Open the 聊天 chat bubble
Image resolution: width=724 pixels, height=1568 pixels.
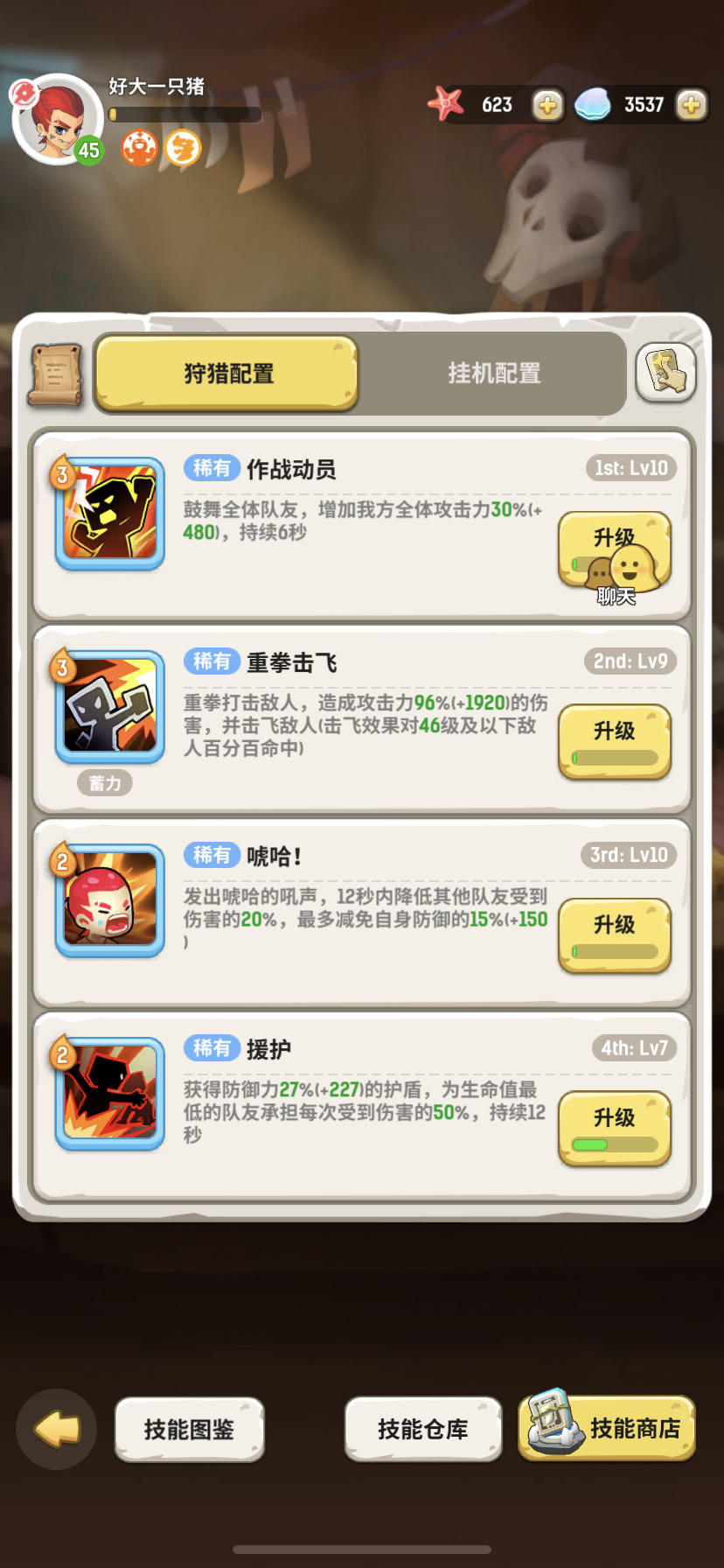(616, 577)
